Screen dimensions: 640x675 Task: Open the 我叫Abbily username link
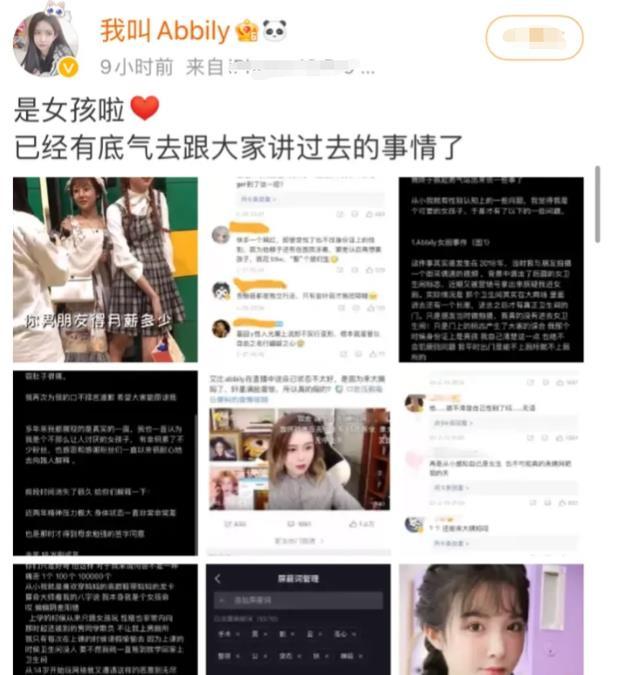point(164,30)
